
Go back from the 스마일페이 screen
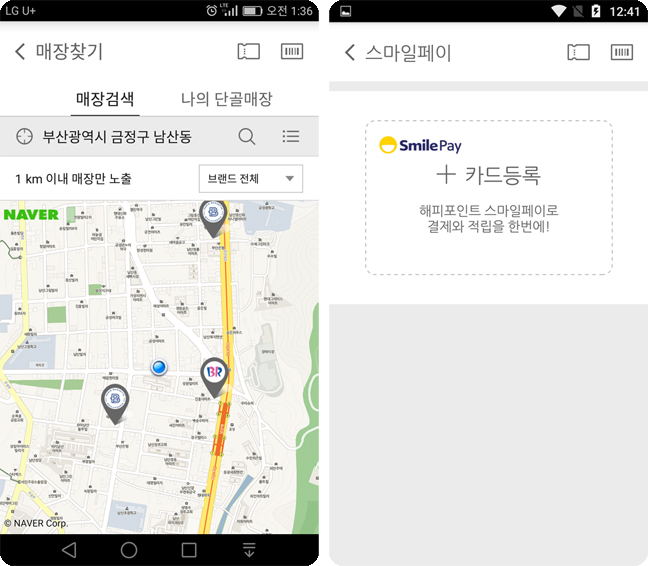(x=349, y=52)
